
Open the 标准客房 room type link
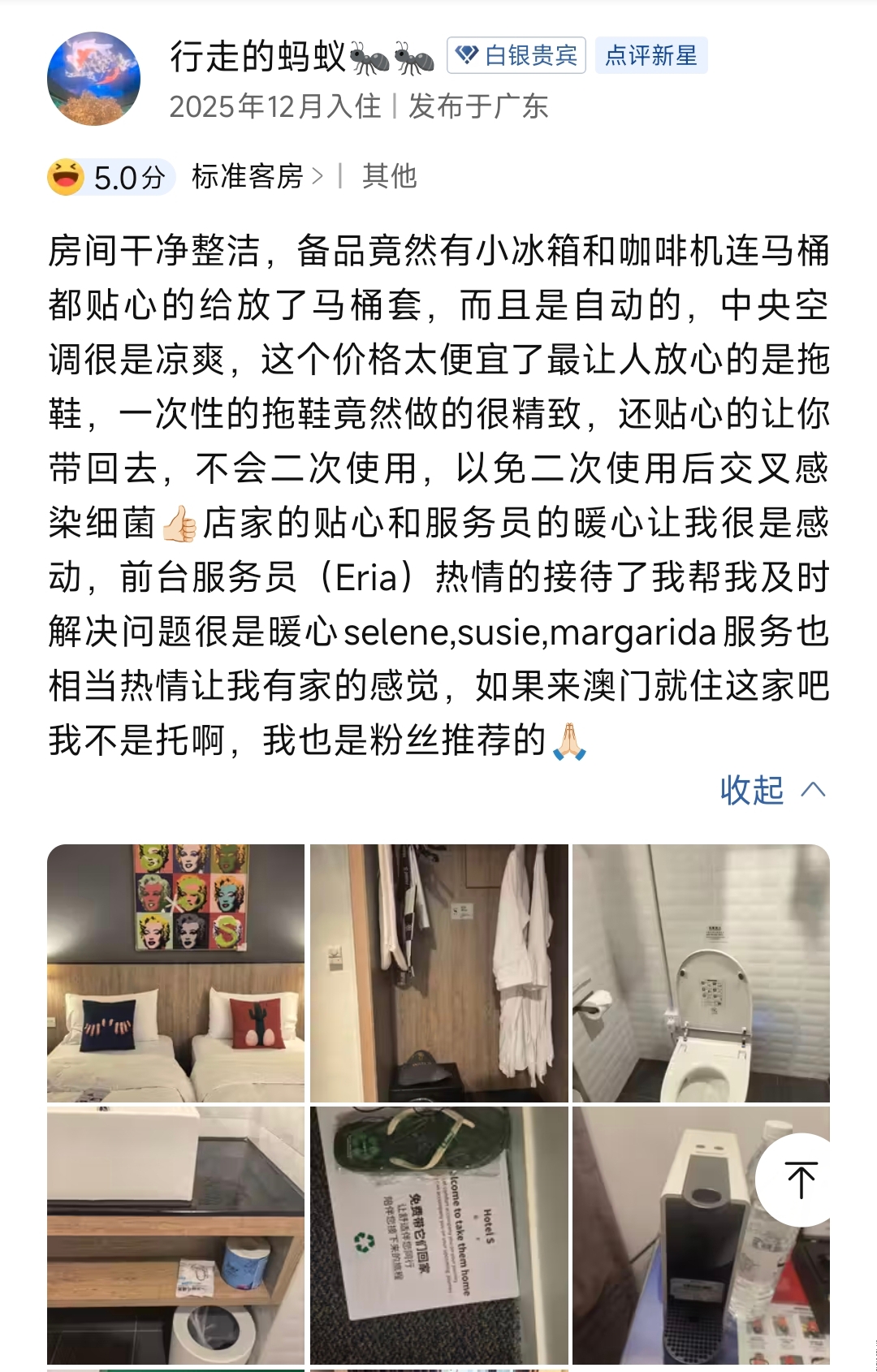pyautogui.click(x=257, y=176)
